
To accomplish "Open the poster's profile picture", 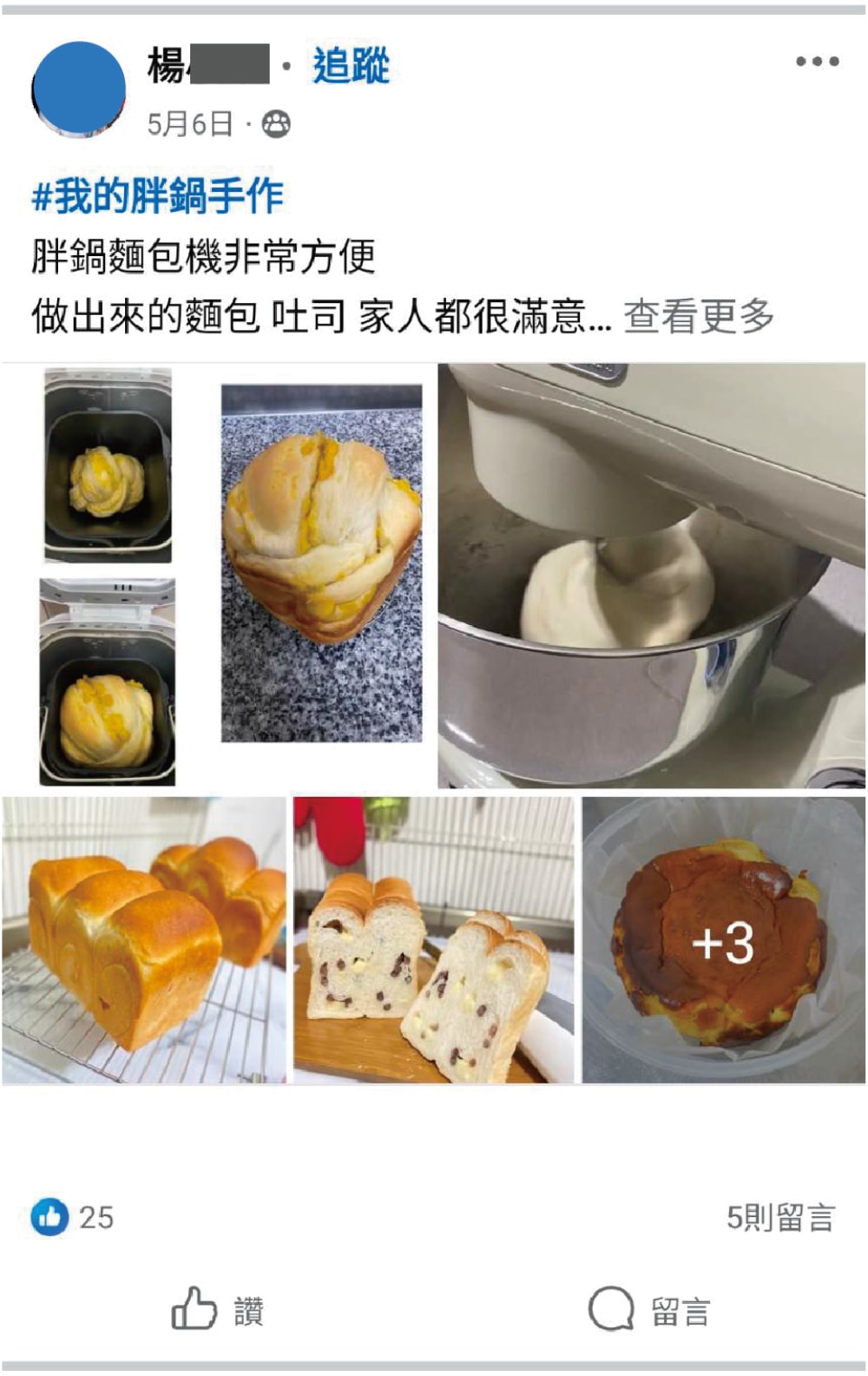I will pyautogui.click(x=79, y=89).
